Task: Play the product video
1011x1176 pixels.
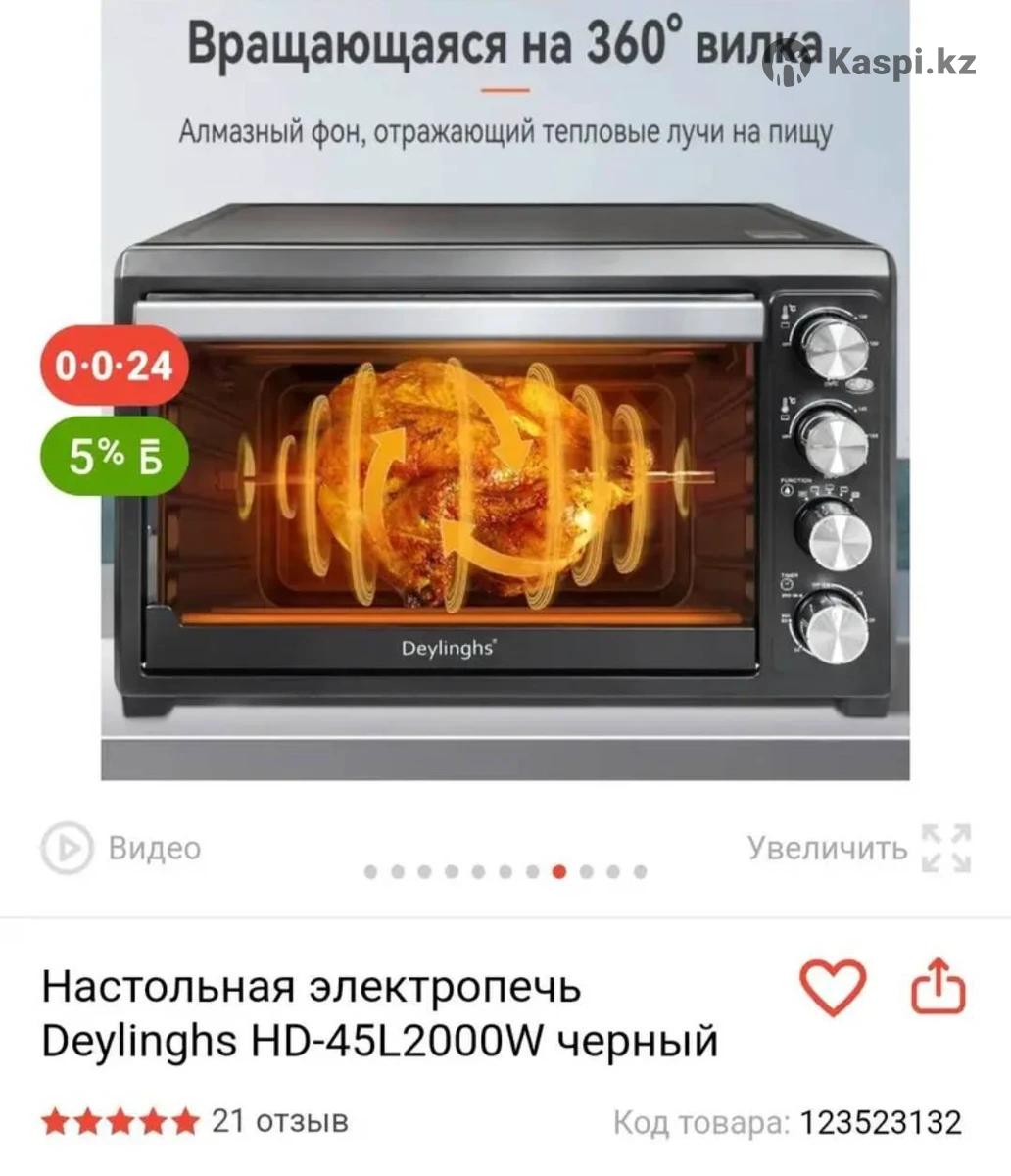Action: tap(121, 848)
